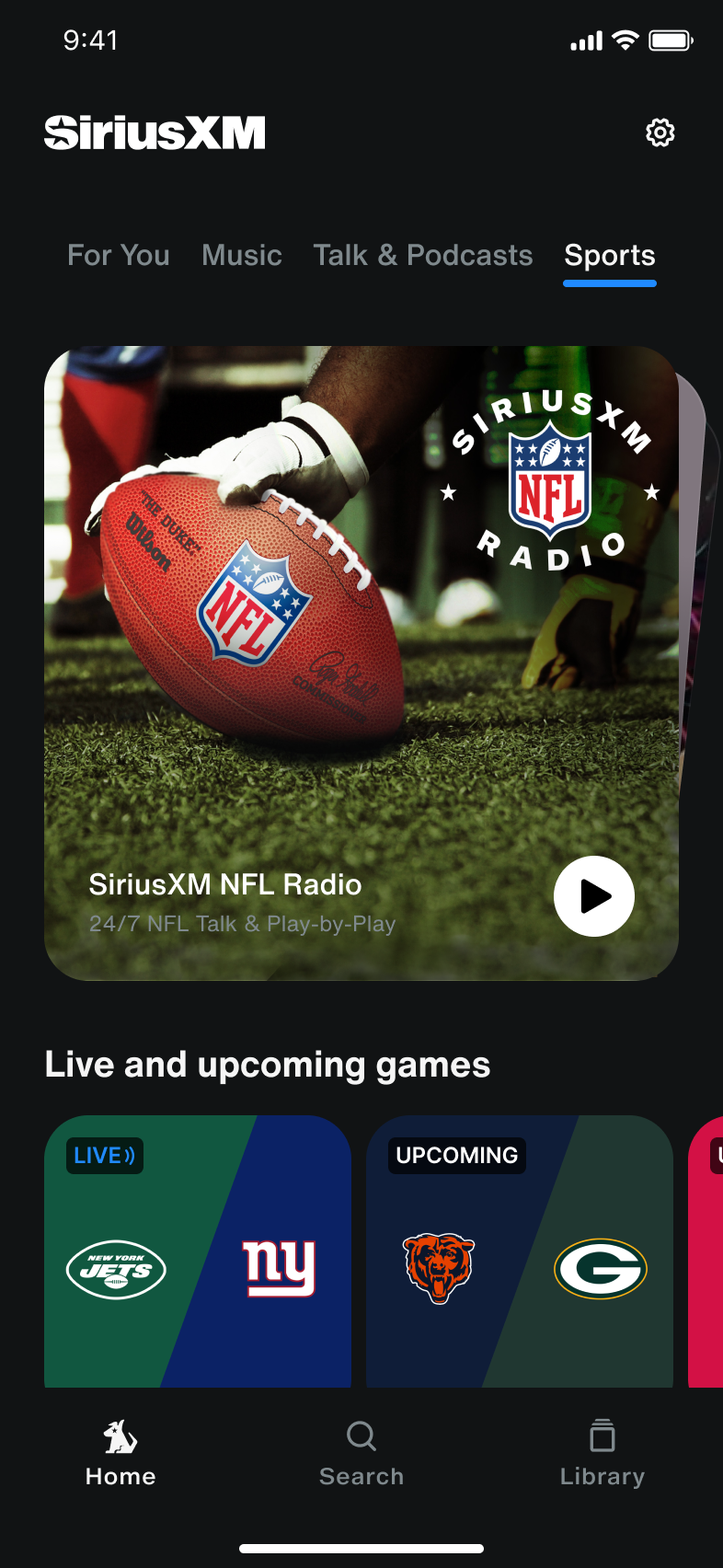Viewport: 723px width, 1568px height.
Task: Open the settings gear
Action: click(660, 133)
